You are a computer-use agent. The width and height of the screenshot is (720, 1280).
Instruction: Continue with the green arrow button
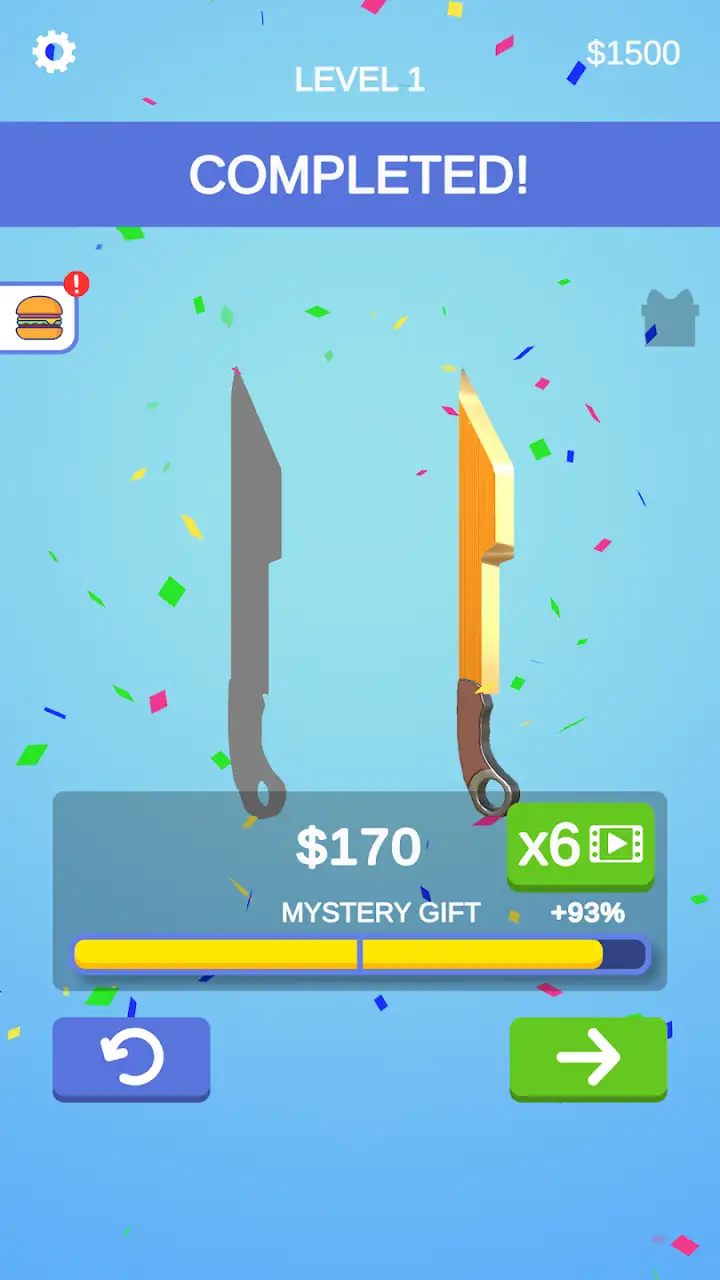(588, 1059)
